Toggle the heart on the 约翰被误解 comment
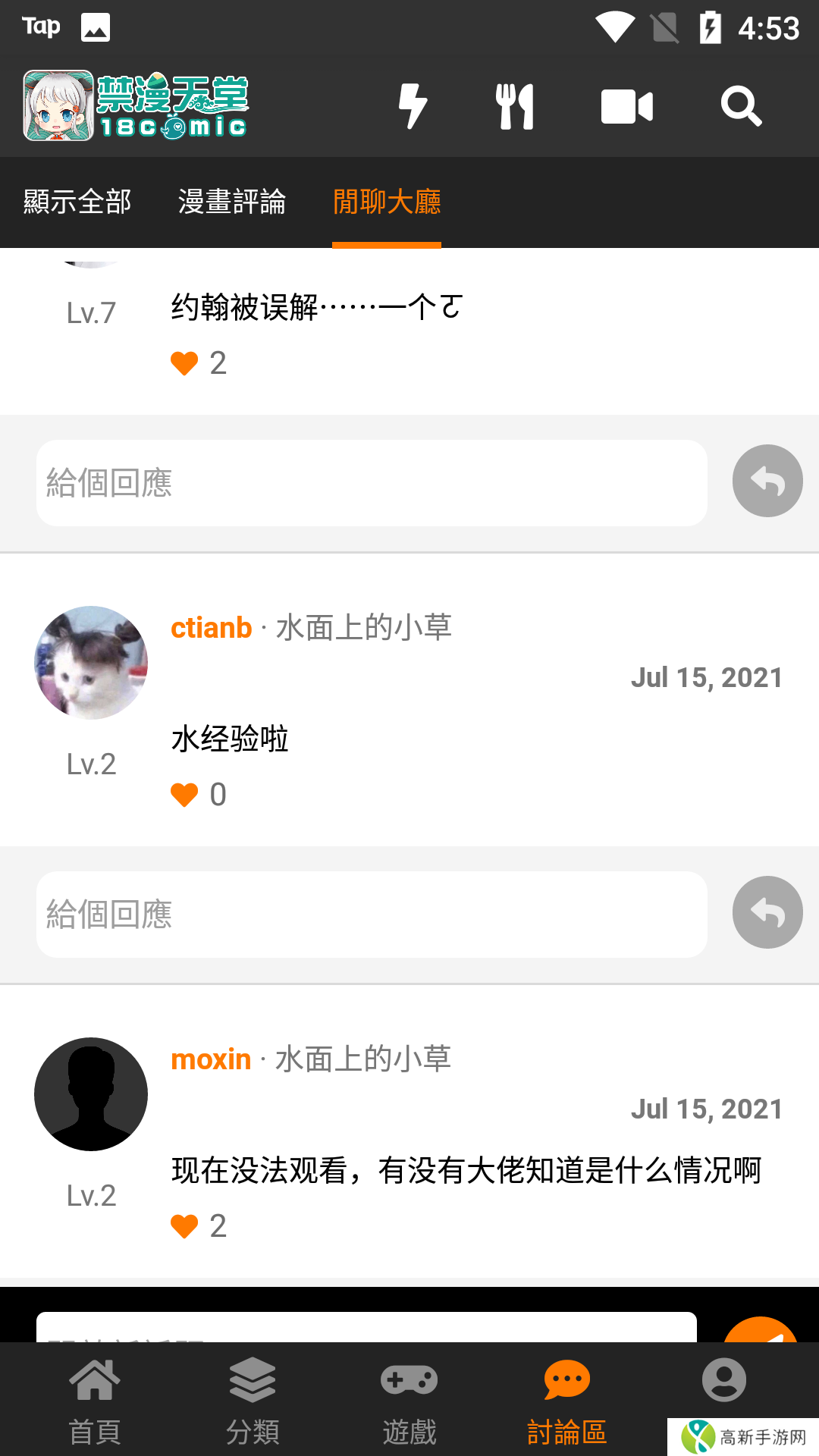819x1456 pixels. click(x=184, y=362)
